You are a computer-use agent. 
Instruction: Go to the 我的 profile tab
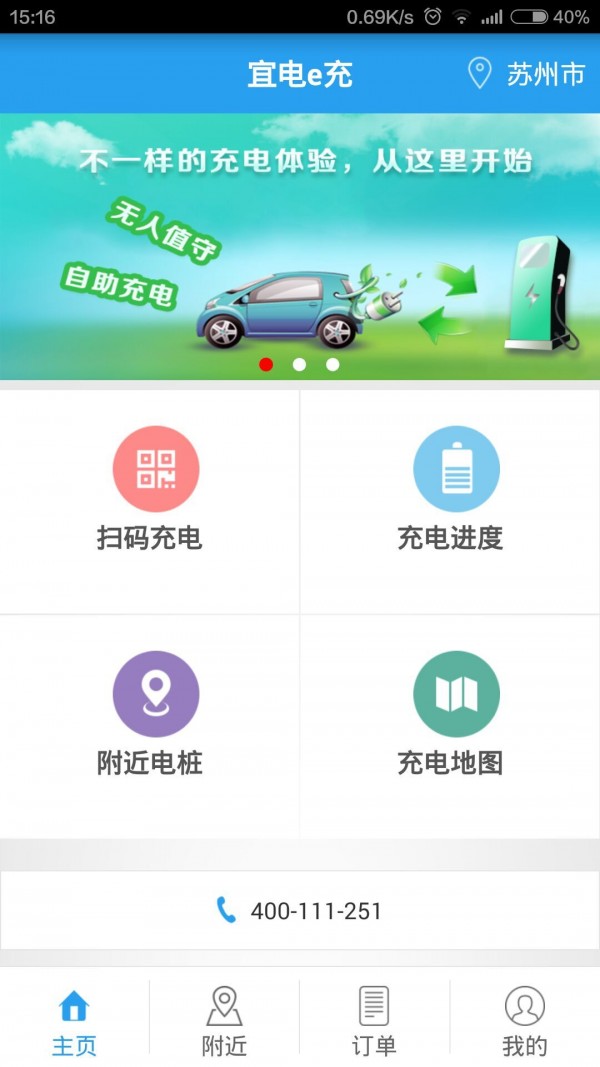click(x=524, y=1020)
